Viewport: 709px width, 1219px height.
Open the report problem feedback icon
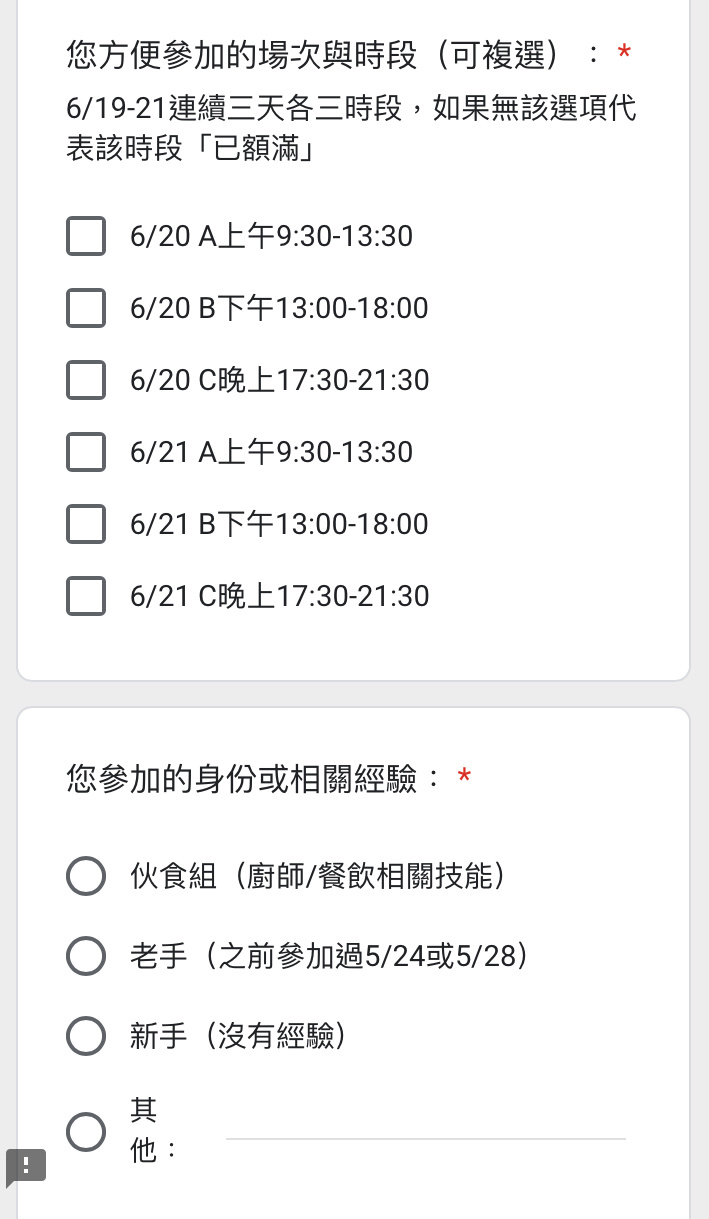click(26, 1167)
